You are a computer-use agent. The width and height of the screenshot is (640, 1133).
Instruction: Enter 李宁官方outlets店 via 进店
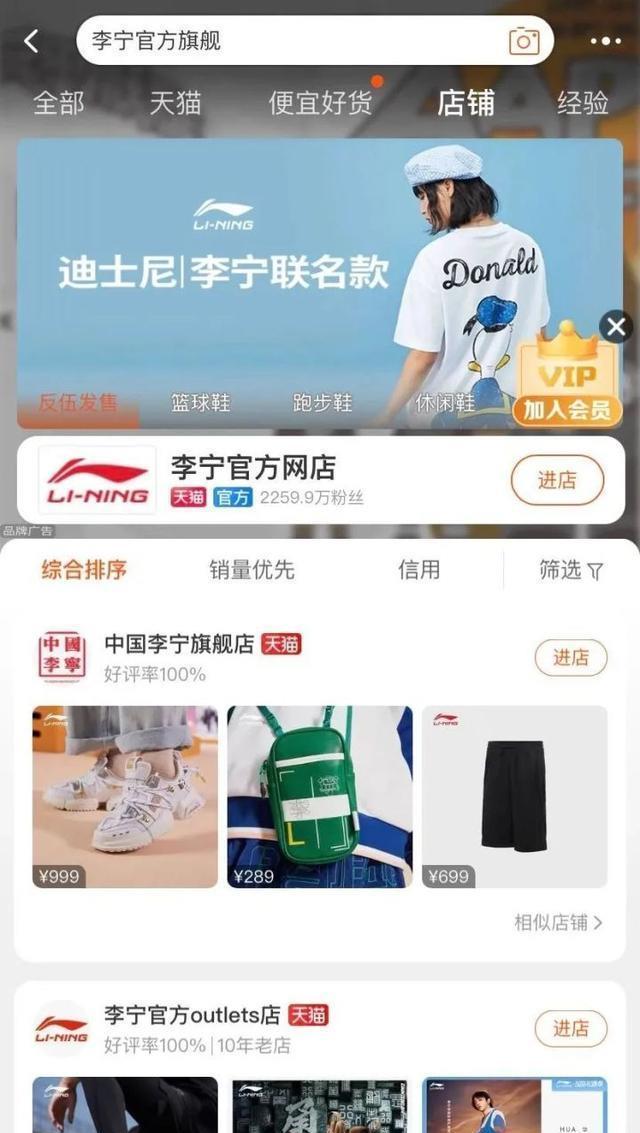(x=570, y=1028)
